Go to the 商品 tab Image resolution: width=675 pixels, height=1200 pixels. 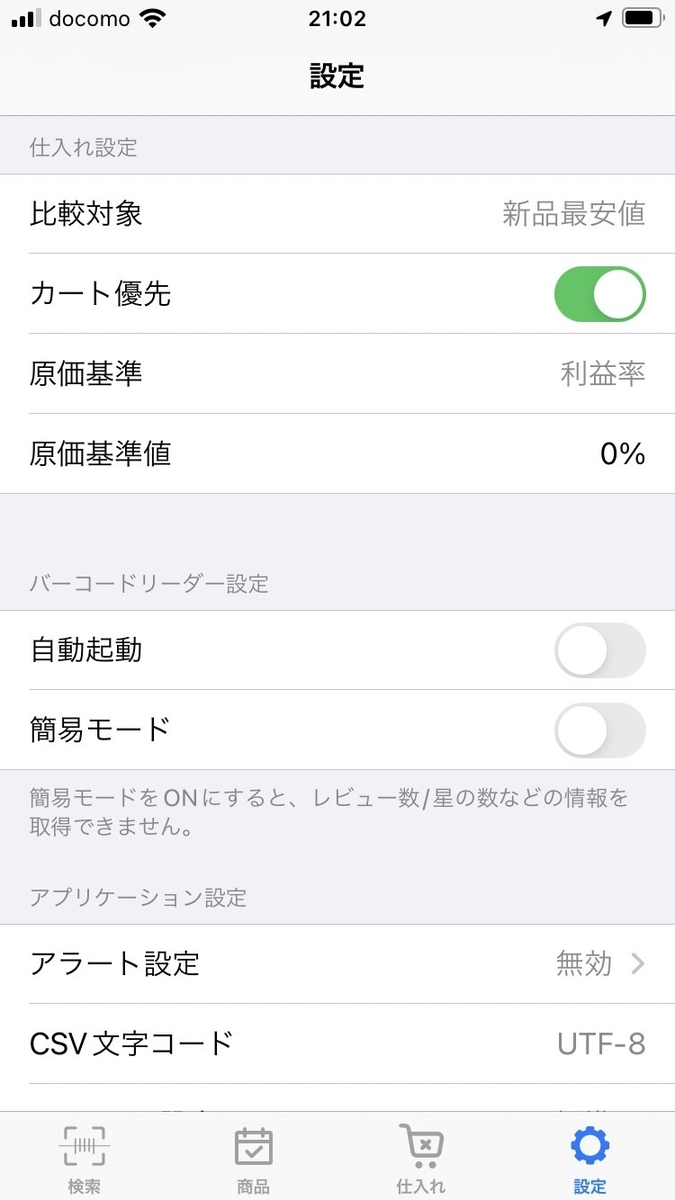(253, 1158)
